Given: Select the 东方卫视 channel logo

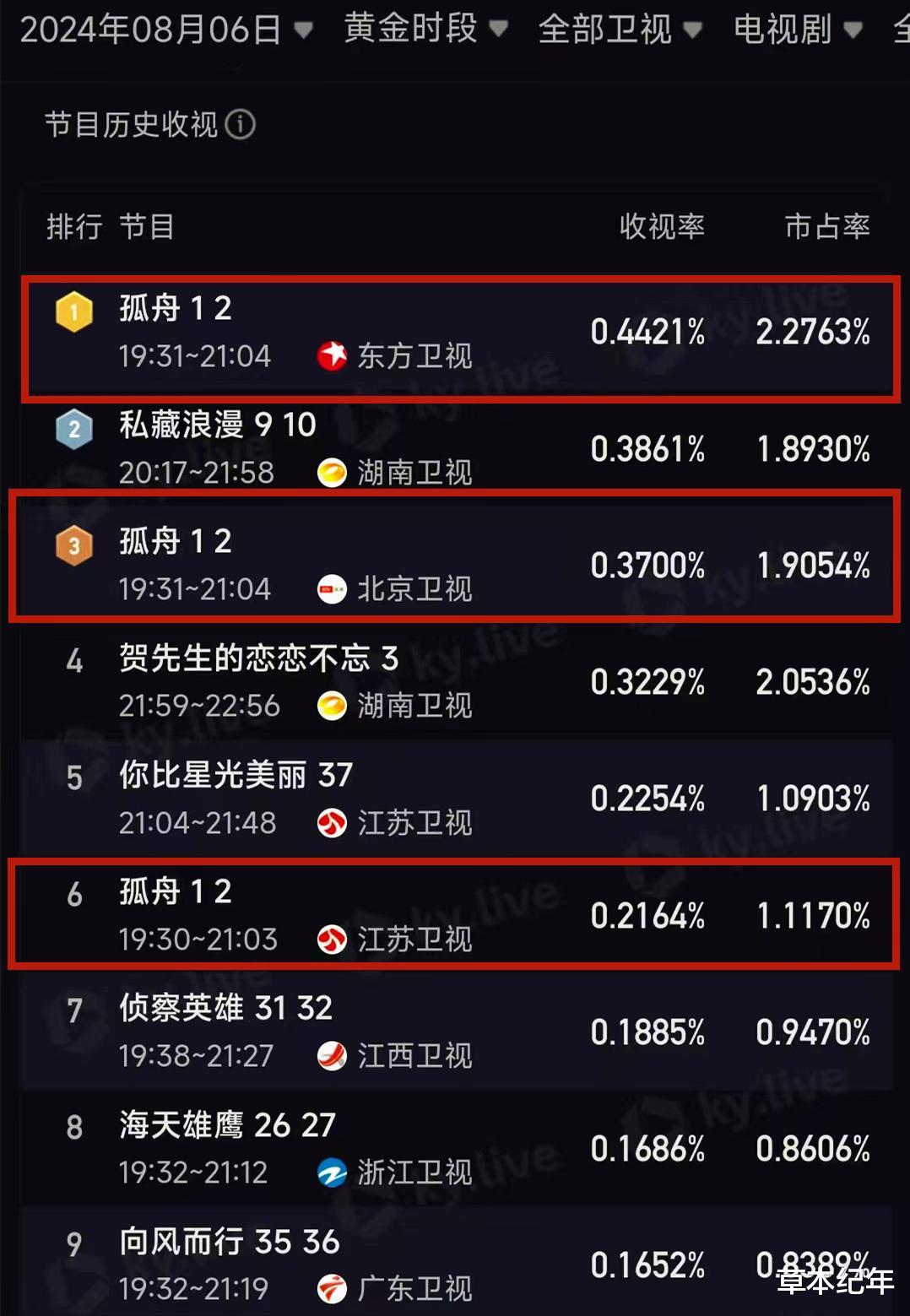Looking at the screenshot, I should click(333, 357).
